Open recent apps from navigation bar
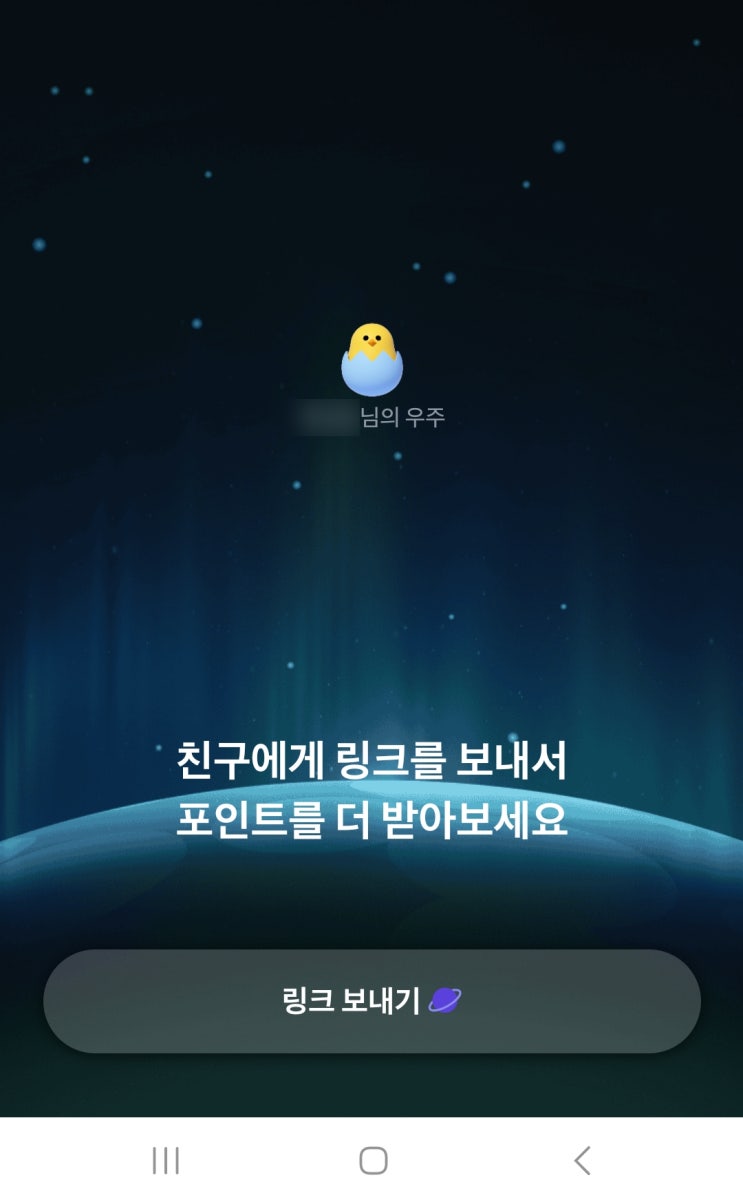 165,1160
